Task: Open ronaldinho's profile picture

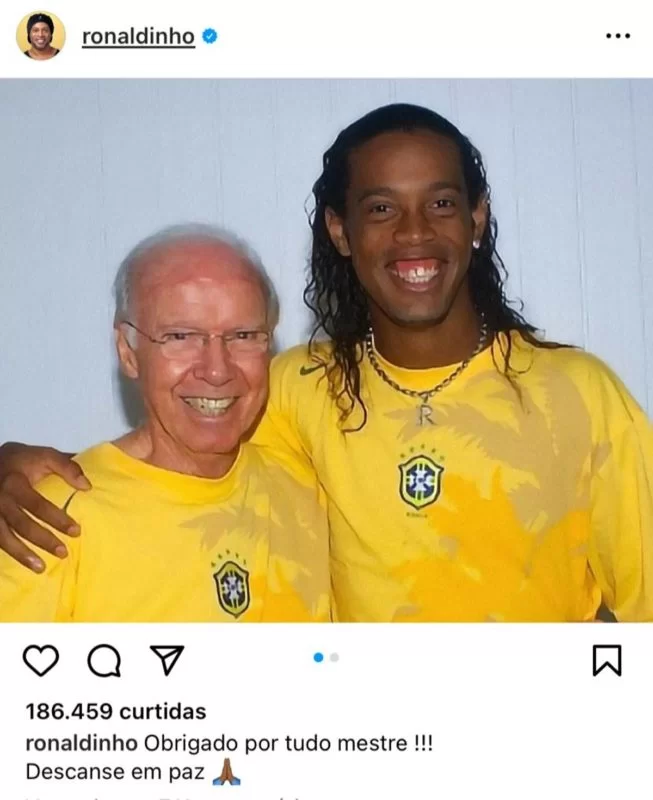Action: (x=40, y=36)
